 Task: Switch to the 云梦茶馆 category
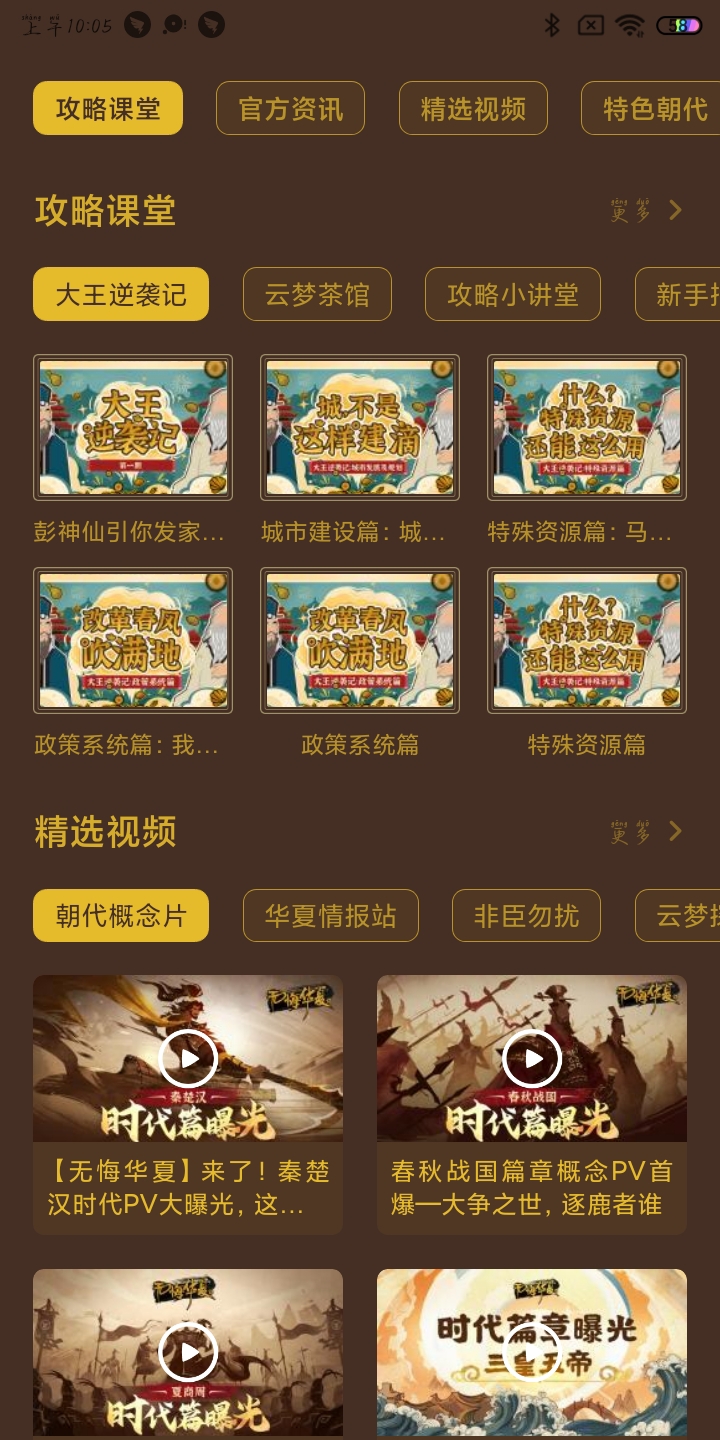pos(317,294)
